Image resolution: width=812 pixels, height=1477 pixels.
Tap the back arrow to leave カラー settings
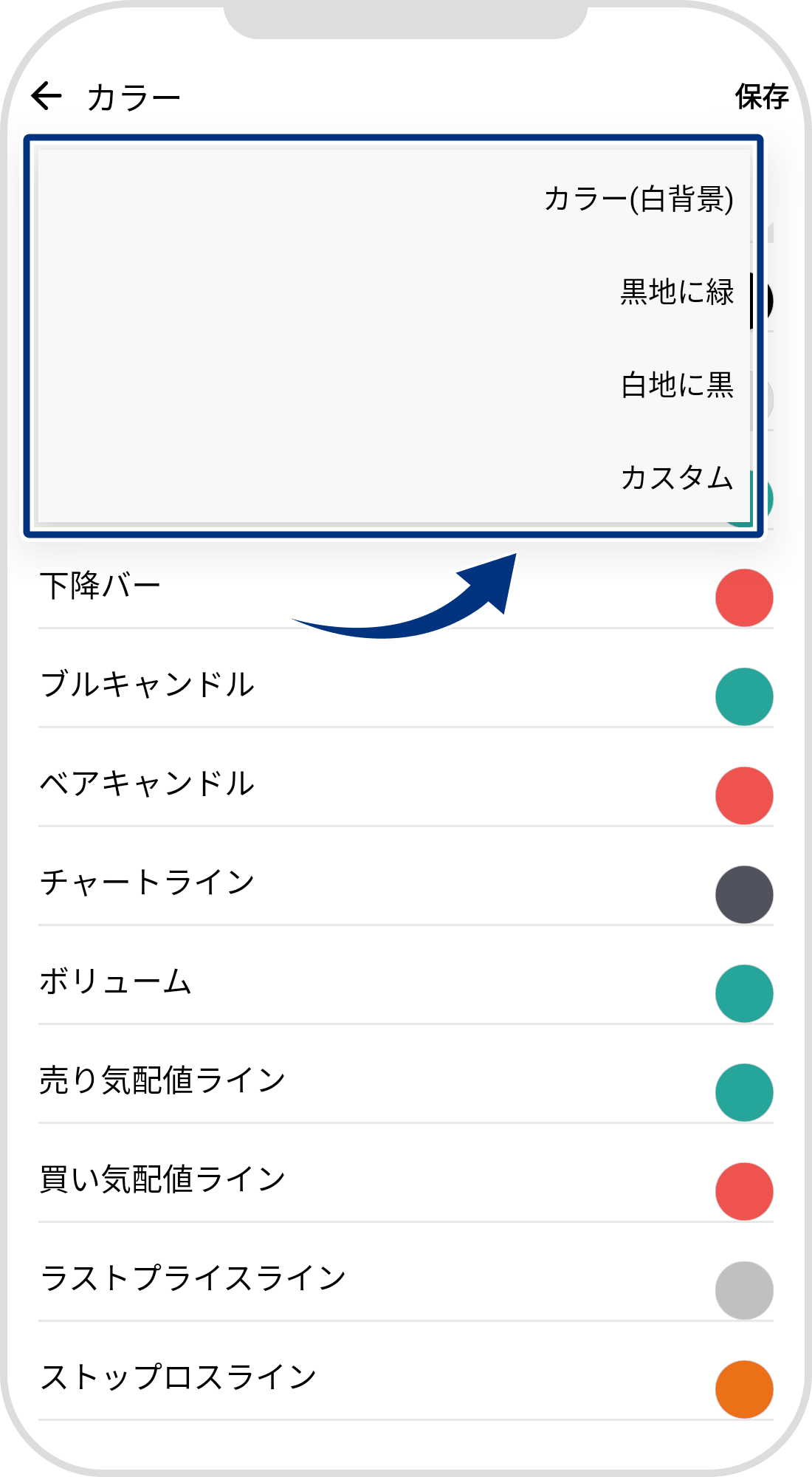pyautogui.click(x=46, y=96)
